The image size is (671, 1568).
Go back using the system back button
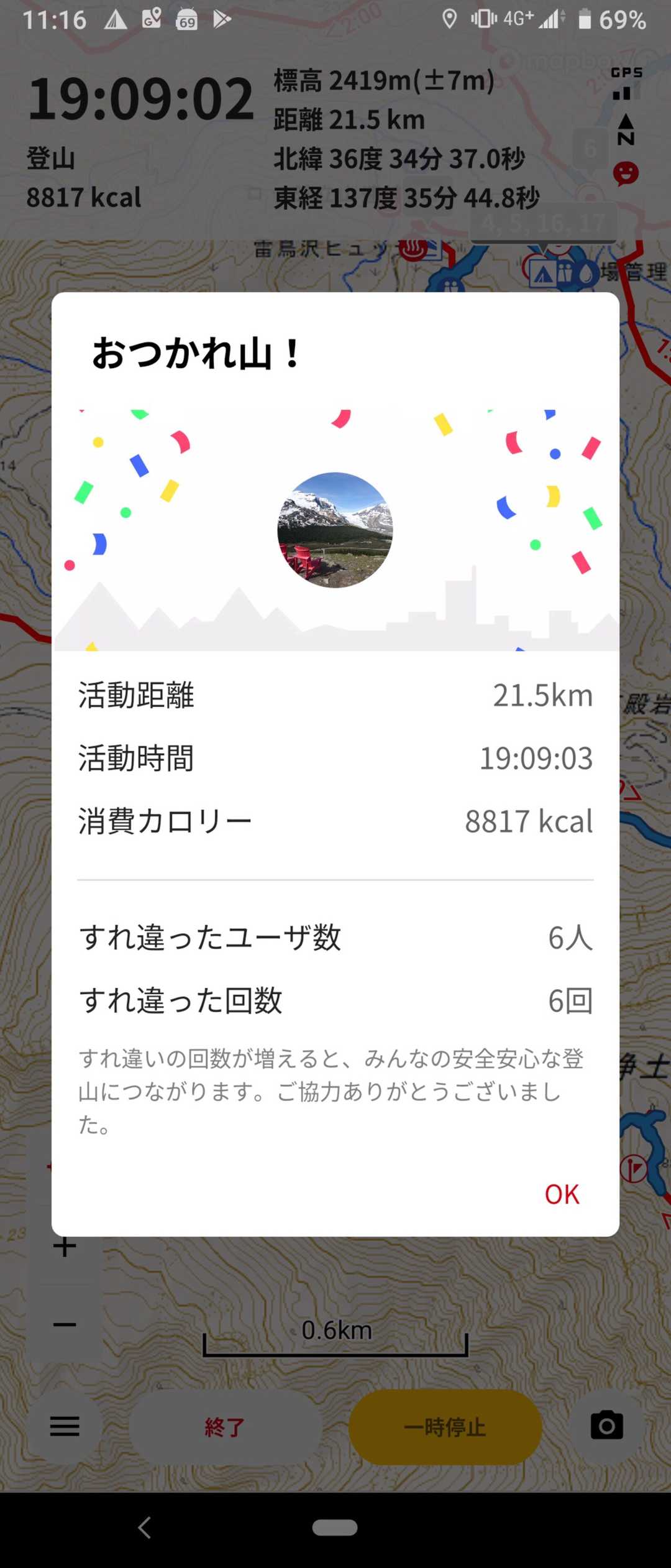coord(145,1528)
